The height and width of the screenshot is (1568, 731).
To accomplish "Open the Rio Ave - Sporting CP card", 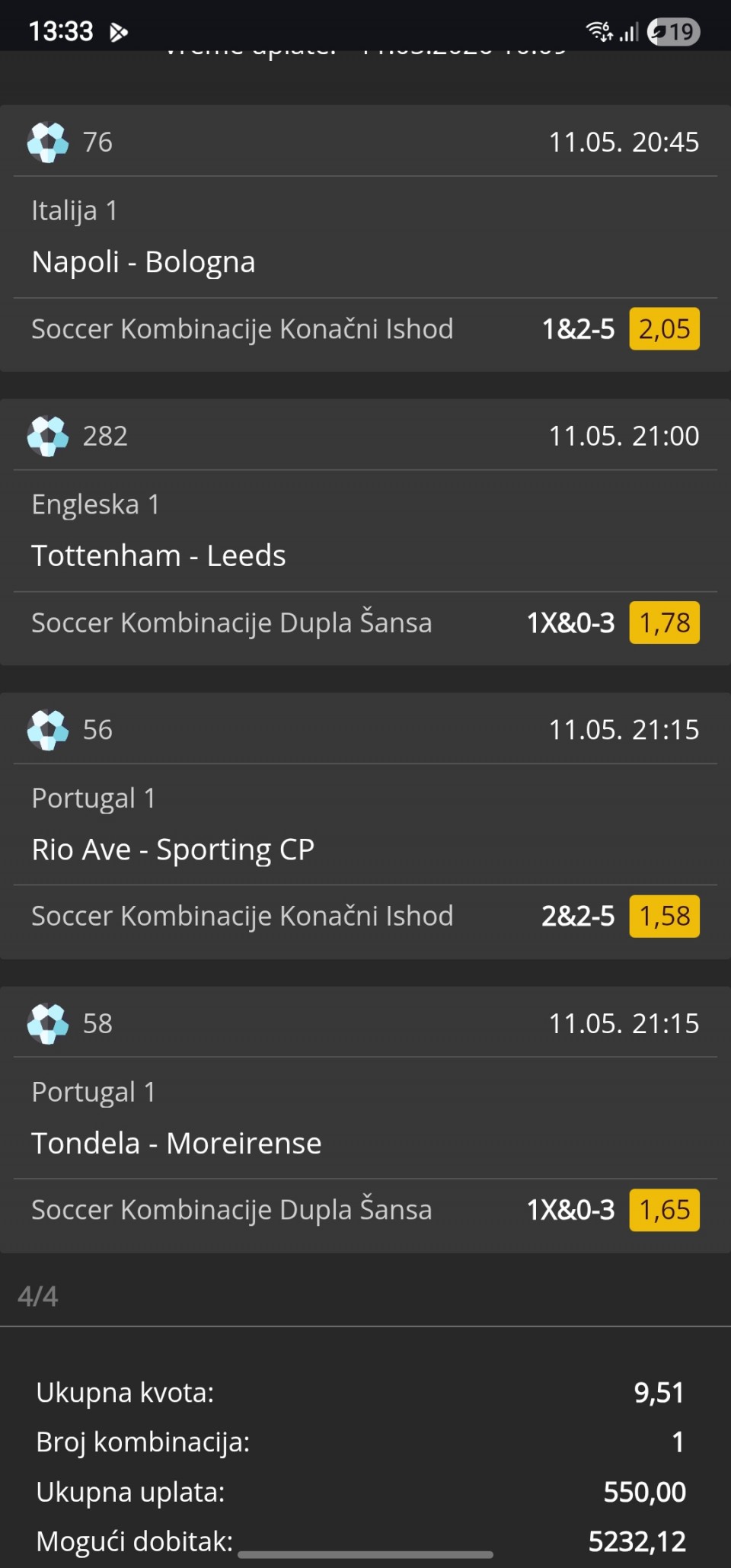I will click(x=365, y=825).
